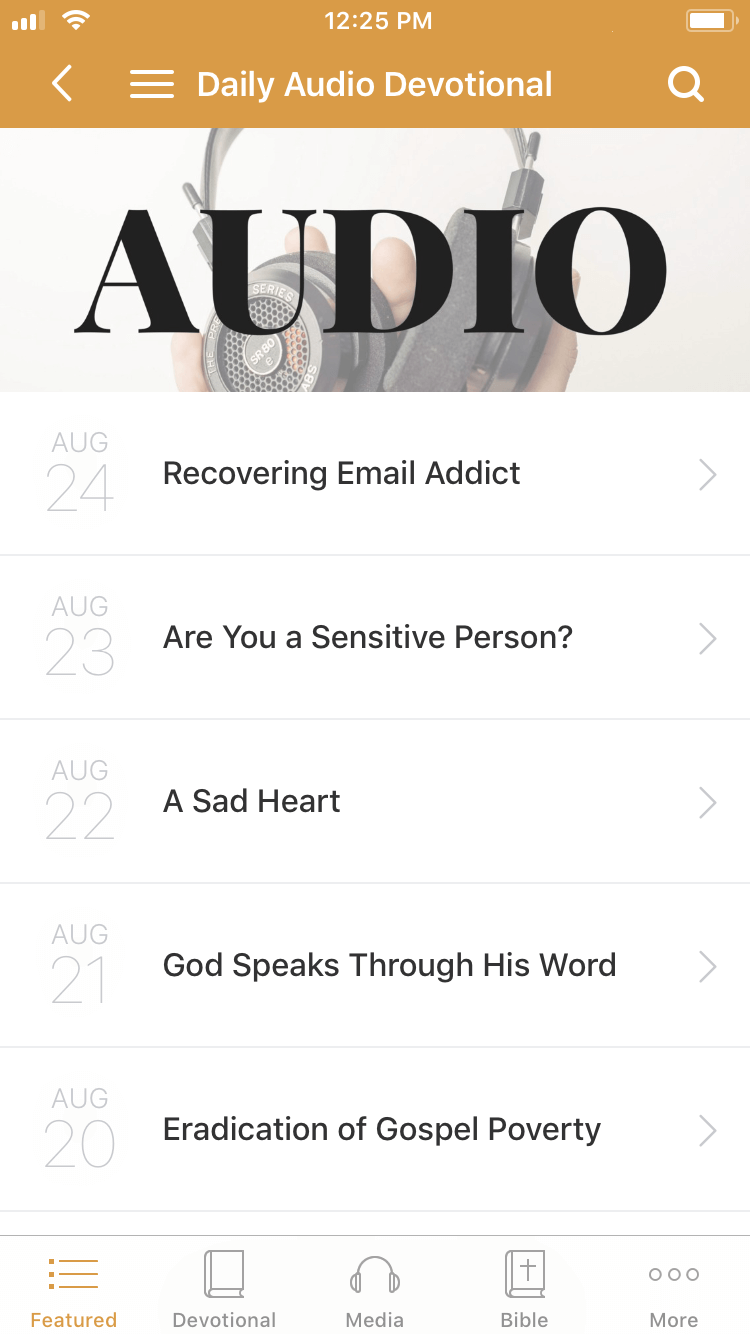Select the A Sad Heart entry

375,801
